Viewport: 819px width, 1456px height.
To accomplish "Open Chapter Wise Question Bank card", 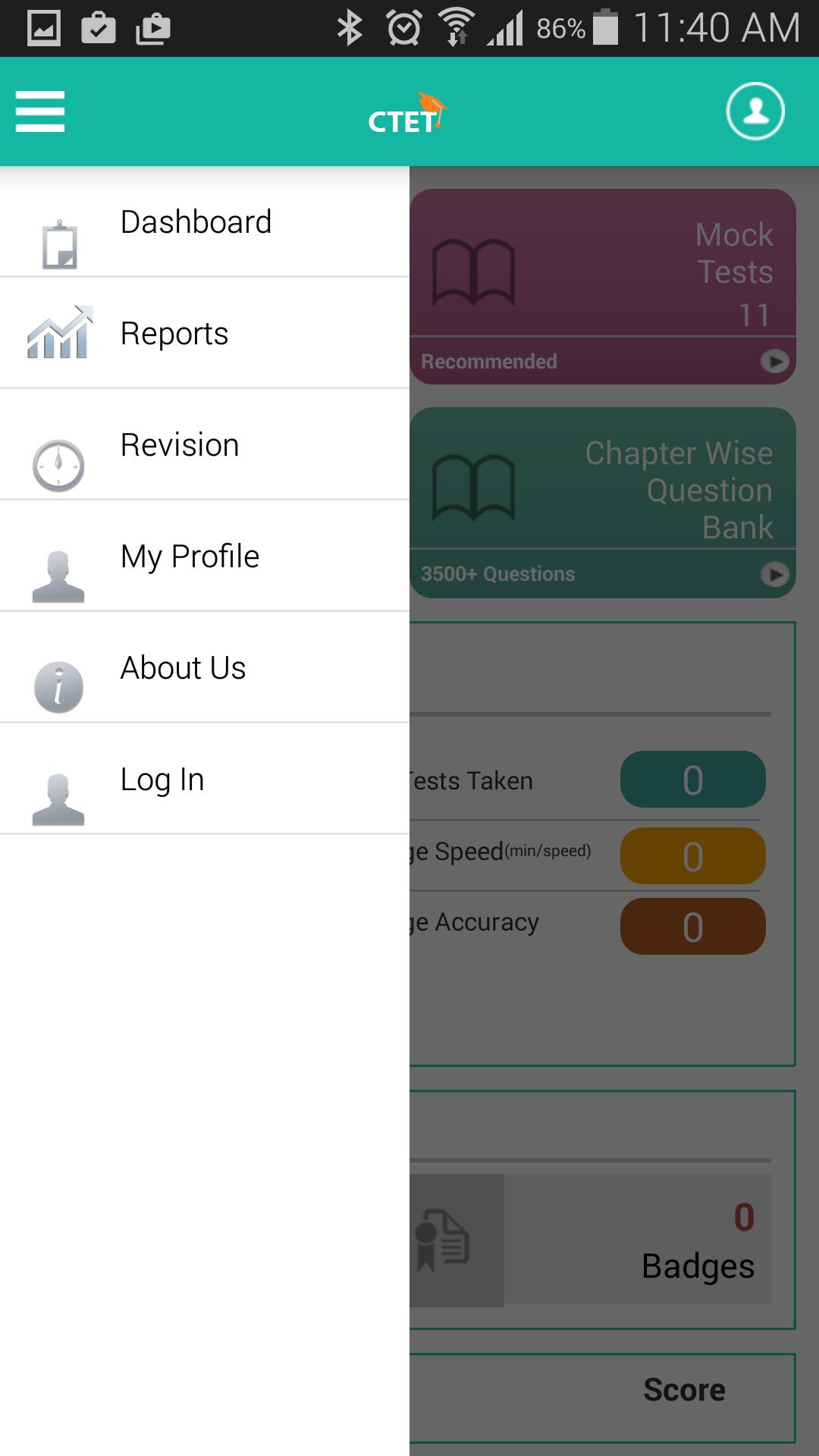I will (x=603, y=500).
